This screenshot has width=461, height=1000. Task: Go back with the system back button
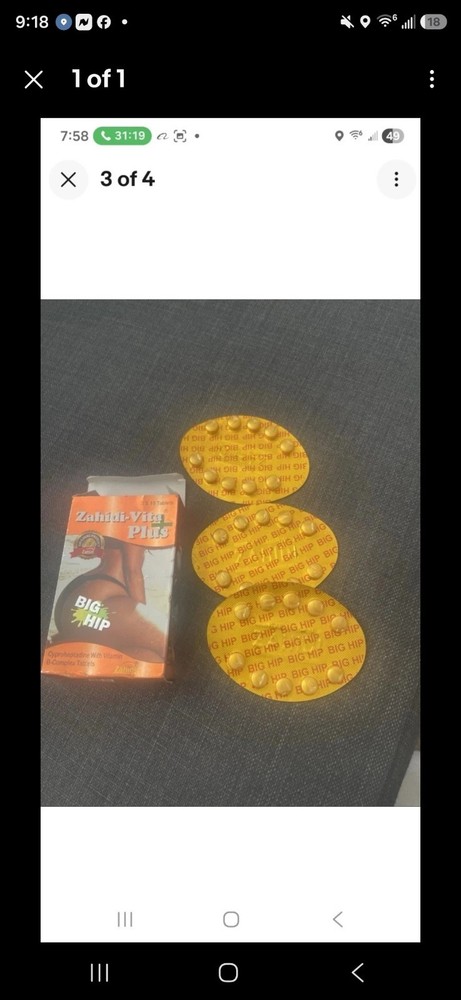(358, 973)
